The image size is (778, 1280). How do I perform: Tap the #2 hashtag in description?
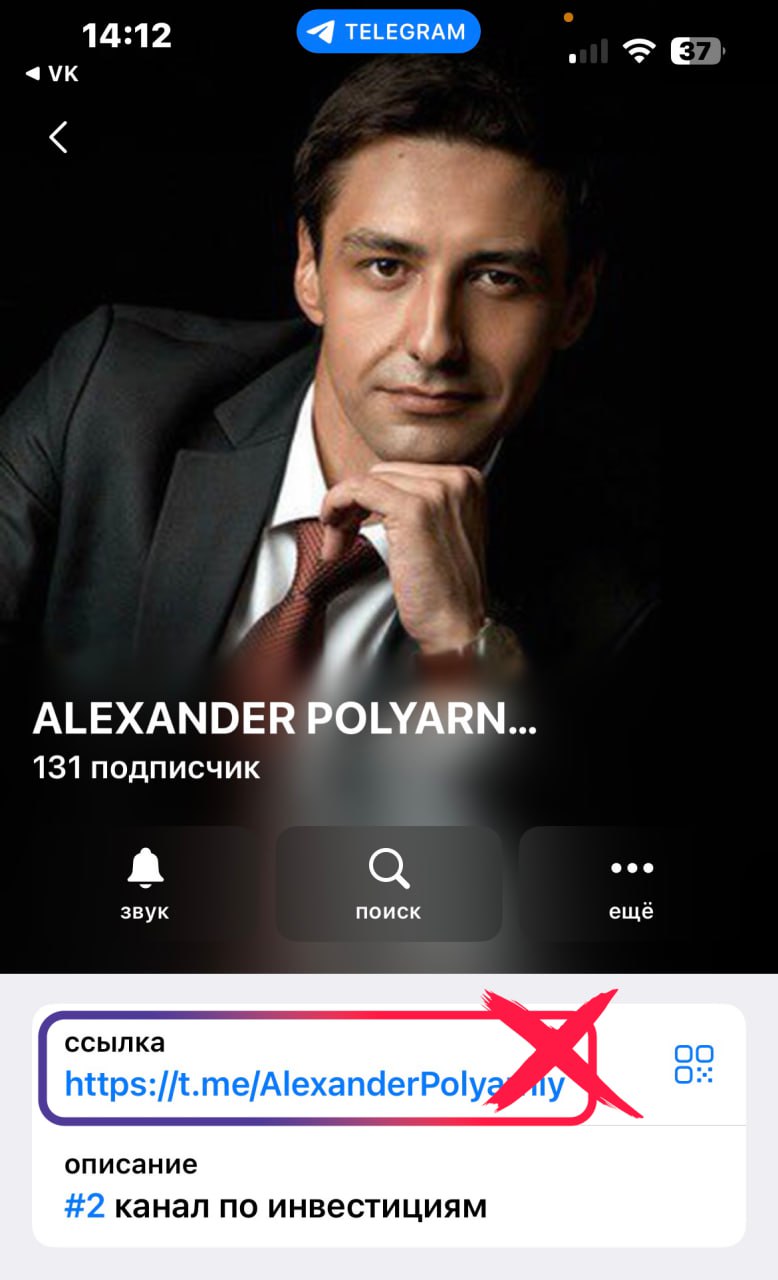point(85,1206)
